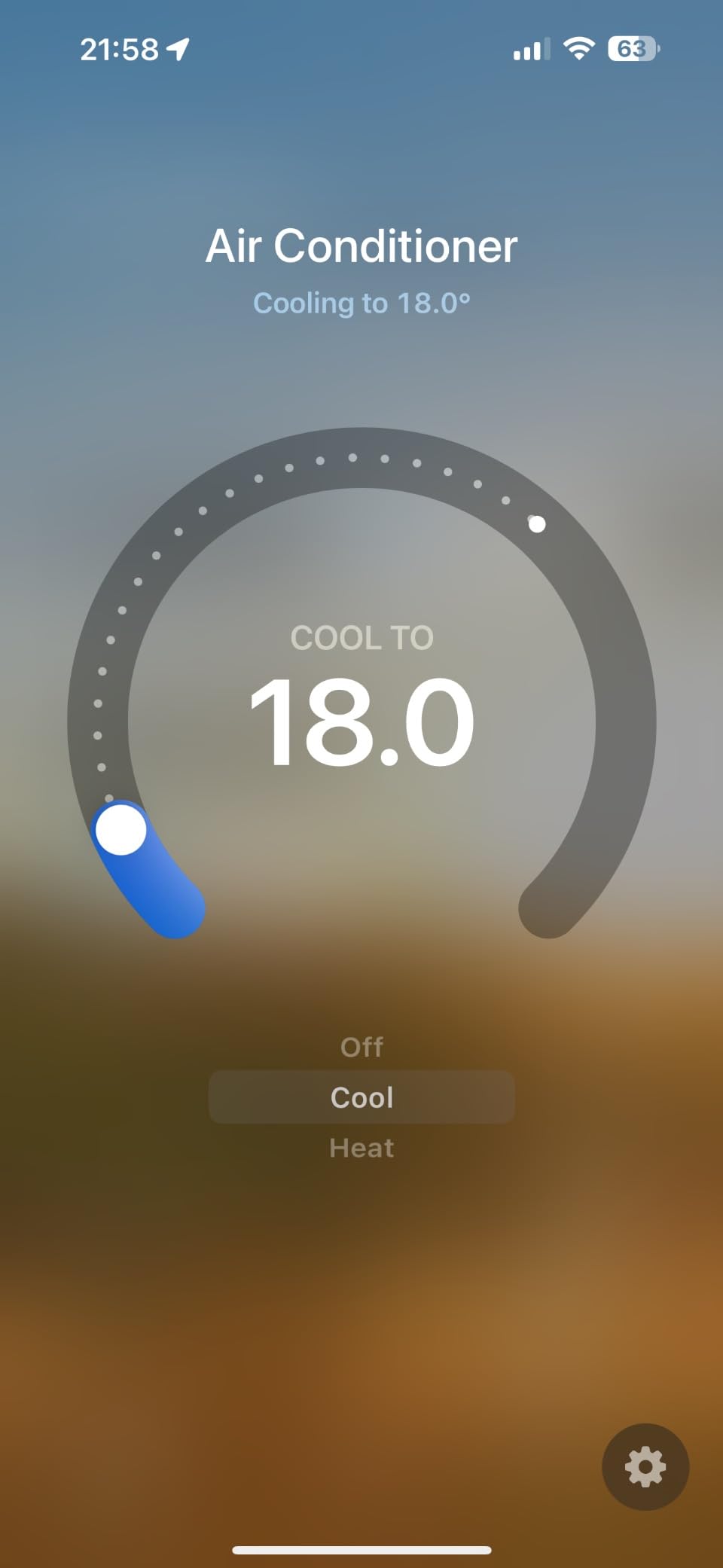The width and height of the screenshot is (723, 1568).
Task: Tap the white temperature dial handle
Action: coord(120,829)
